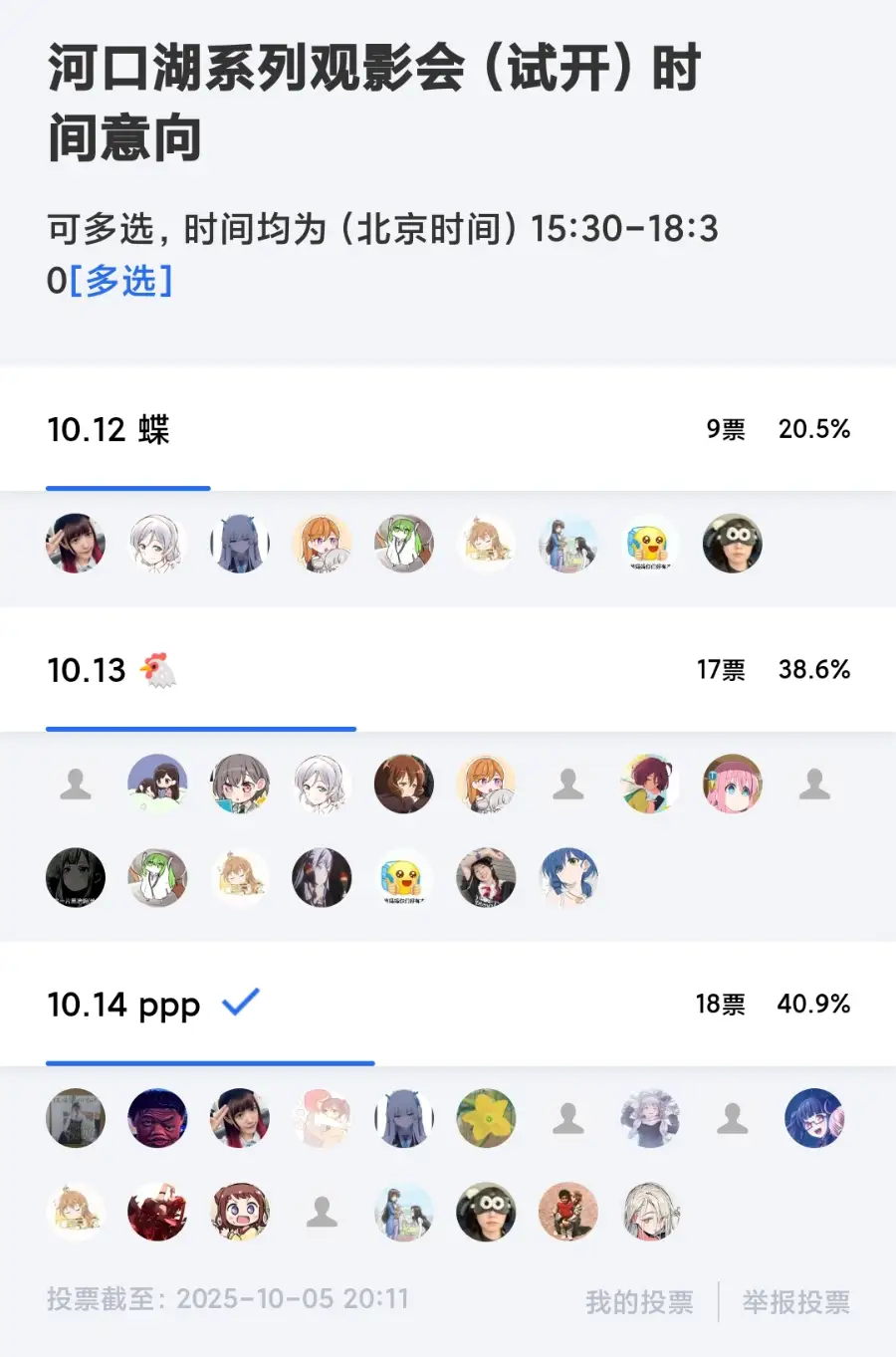Open 我的投票 (my votes)

[x=639, y=1301]
